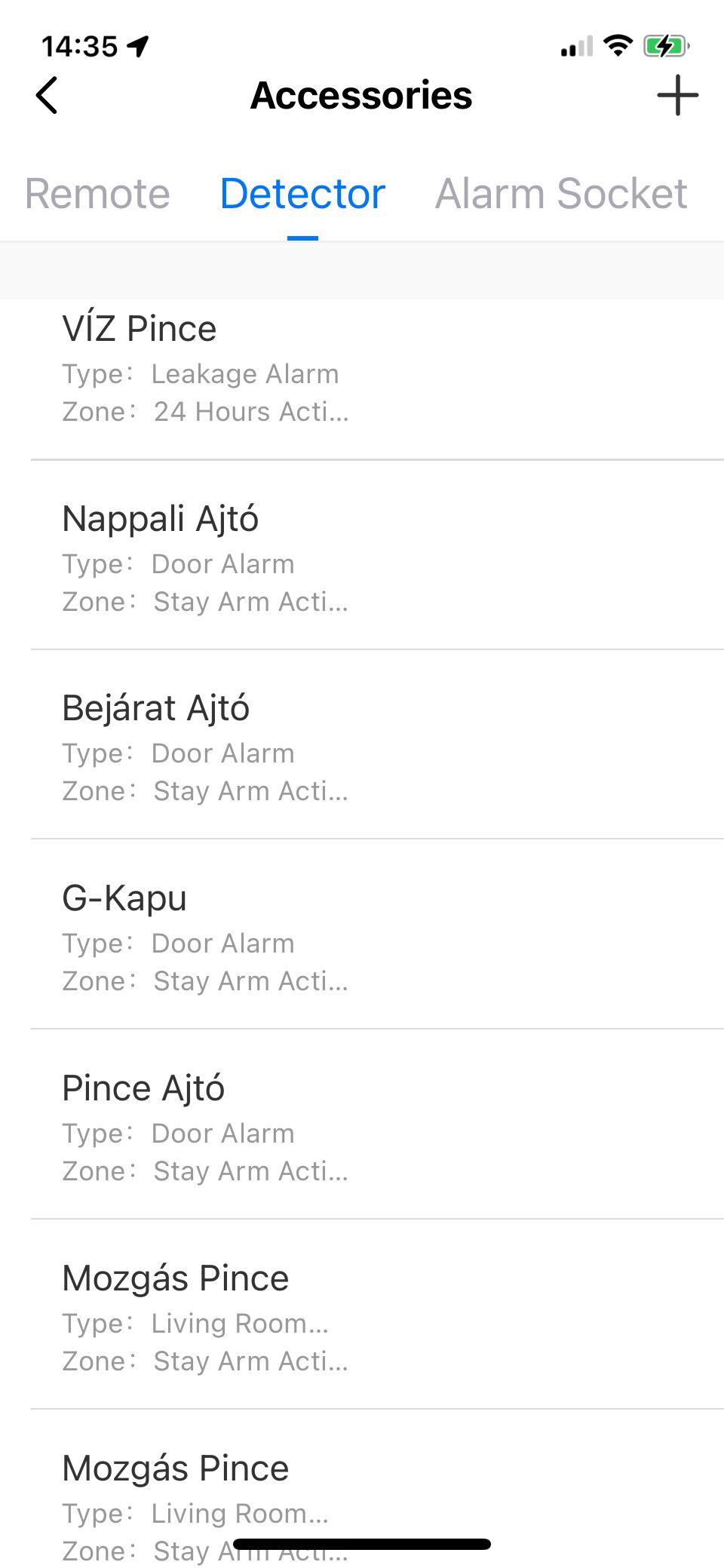Select the Detector tab
The height and width of the screenshot is (1568, 724).
click(302, 194)
